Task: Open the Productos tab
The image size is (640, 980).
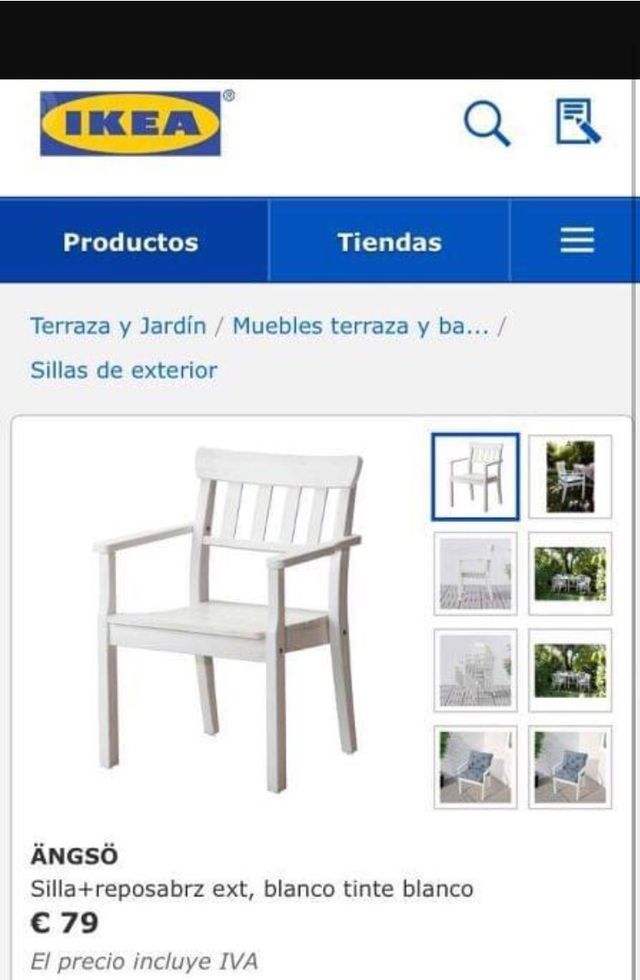Action: pos(131,242)
